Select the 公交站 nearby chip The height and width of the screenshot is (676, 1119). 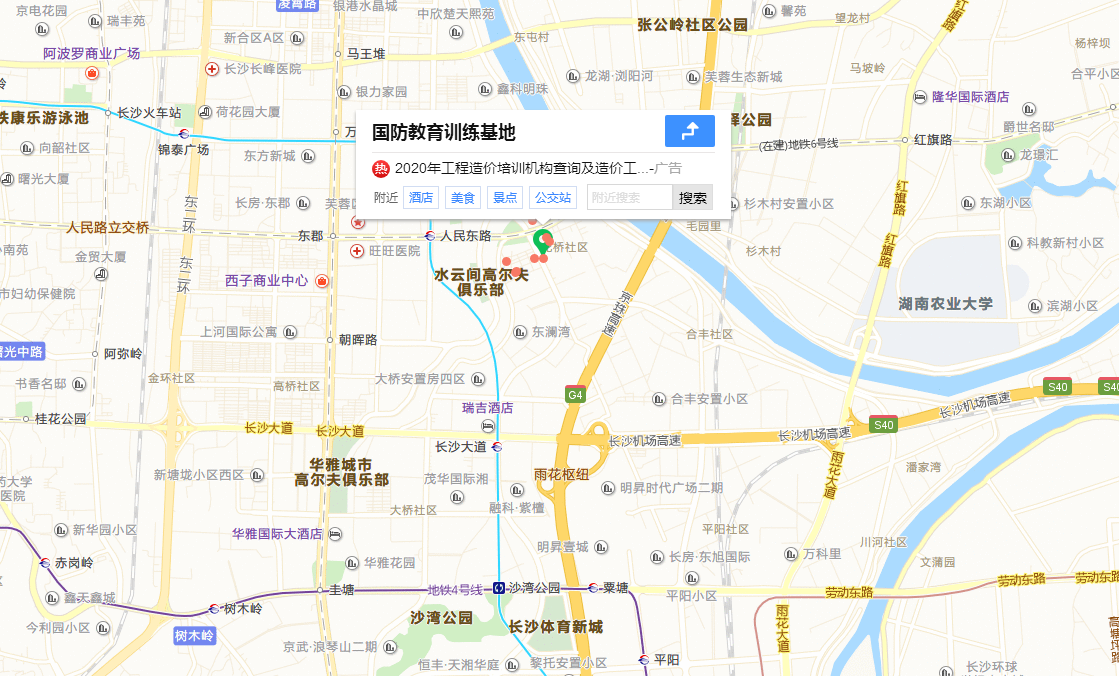[x=553, y=197]
